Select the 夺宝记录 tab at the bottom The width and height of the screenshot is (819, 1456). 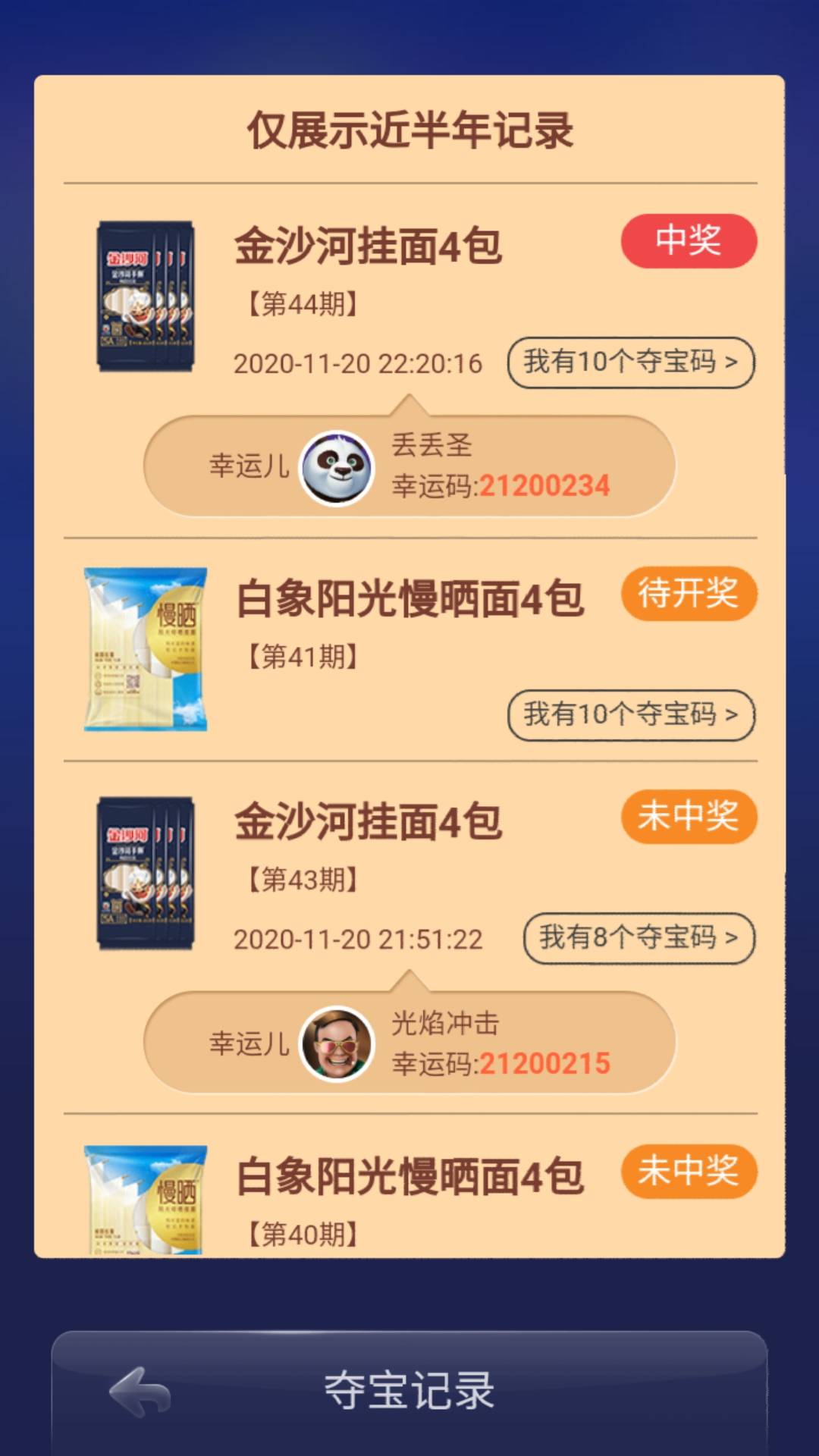pos(409,1400)
